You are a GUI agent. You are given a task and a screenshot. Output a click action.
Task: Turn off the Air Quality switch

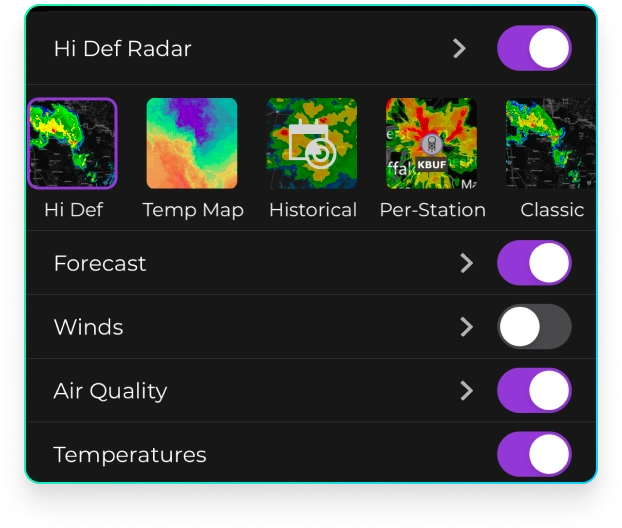(534, 391)
